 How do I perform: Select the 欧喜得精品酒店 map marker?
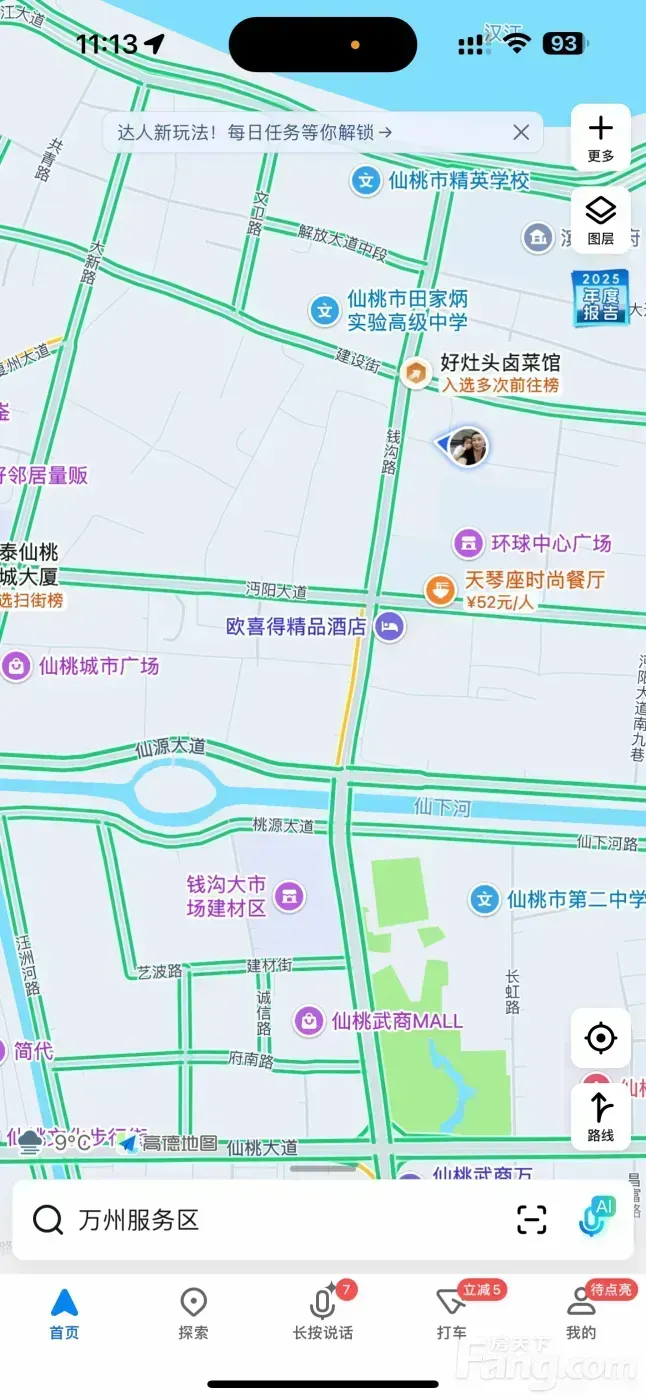pyautogui.click(x=389, y=627)
